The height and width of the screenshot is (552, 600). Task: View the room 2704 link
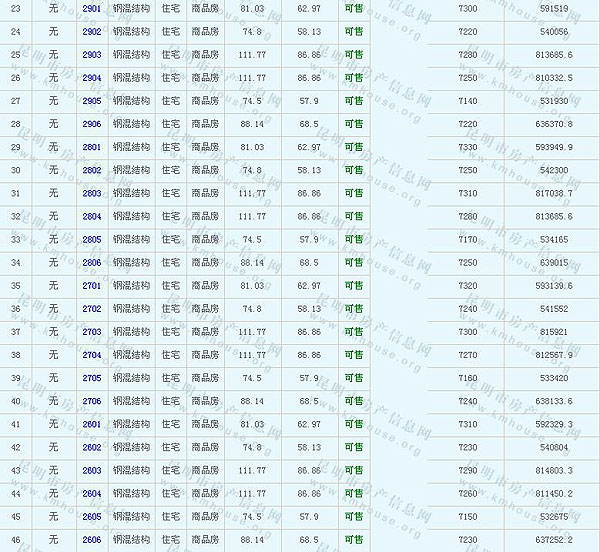91,354
